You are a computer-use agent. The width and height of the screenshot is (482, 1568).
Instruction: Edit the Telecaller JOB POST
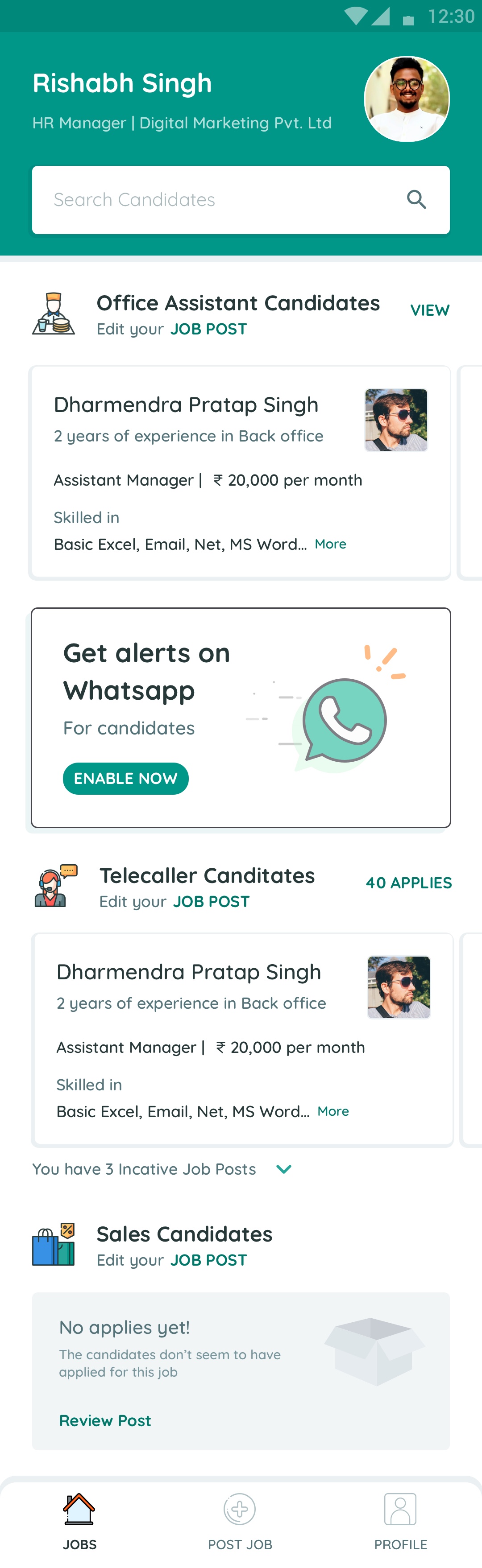pyautogui.click(x=211, y=901)
